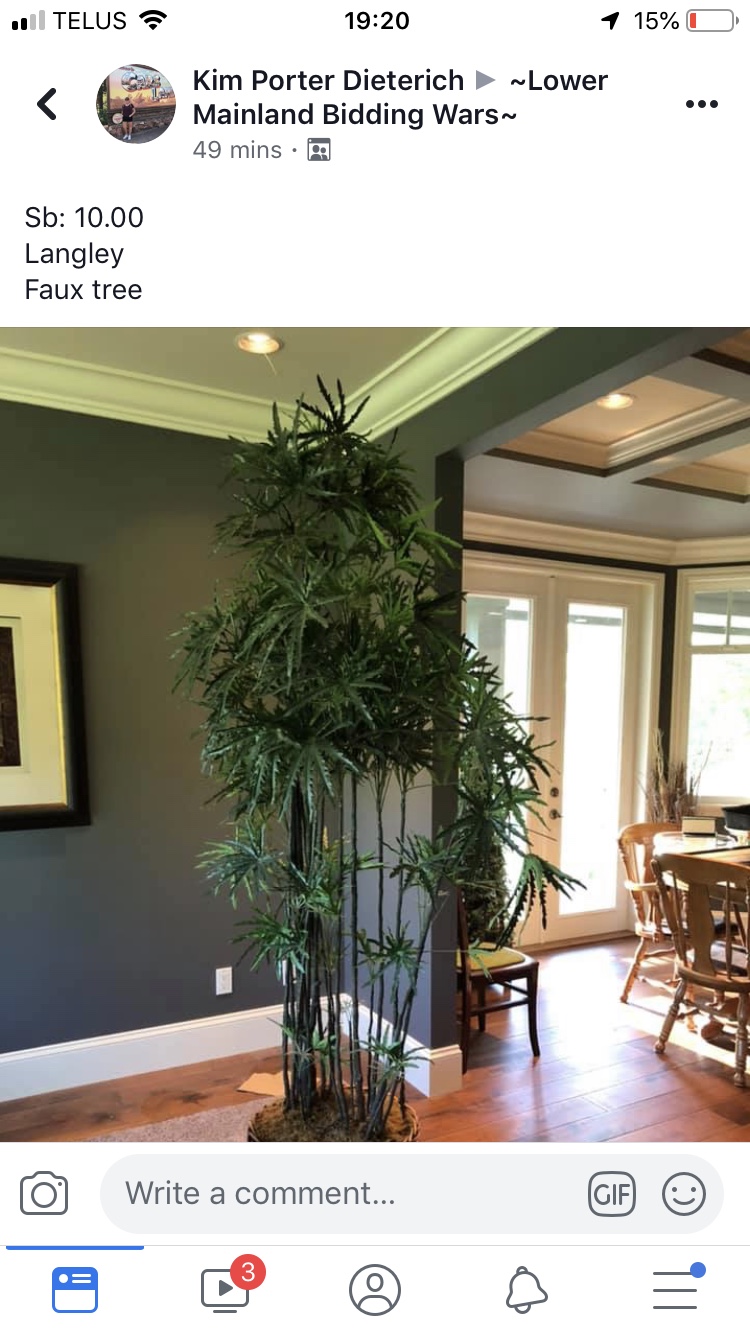
Task: Open the Lower Mainland Bidding Wars group
Action: click(x=400, y=98)
